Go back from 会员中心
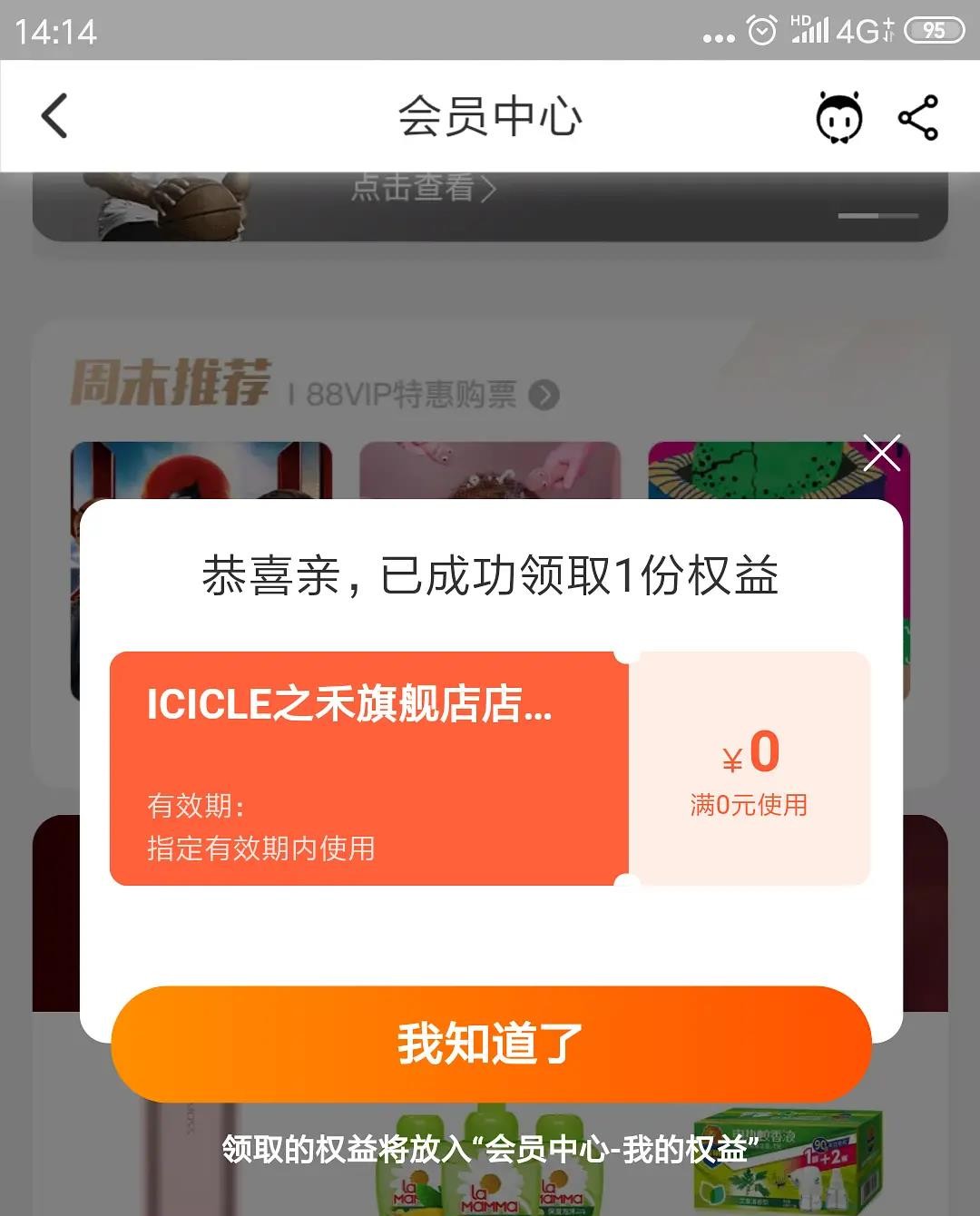The image size is (980, 1216). [54, 116]
